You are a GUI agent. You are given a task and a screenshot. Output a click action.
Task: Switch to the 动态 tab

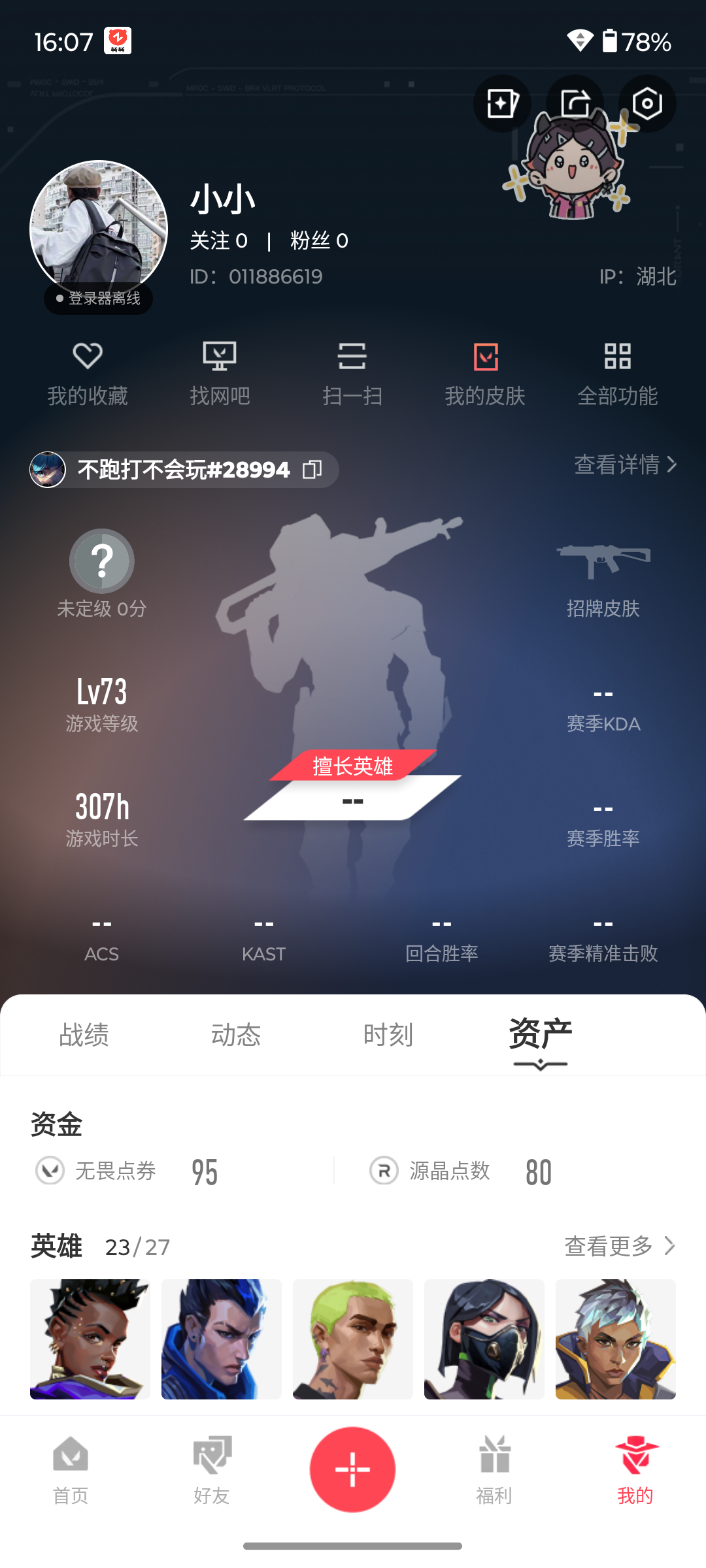click(x=236, y=1035)
